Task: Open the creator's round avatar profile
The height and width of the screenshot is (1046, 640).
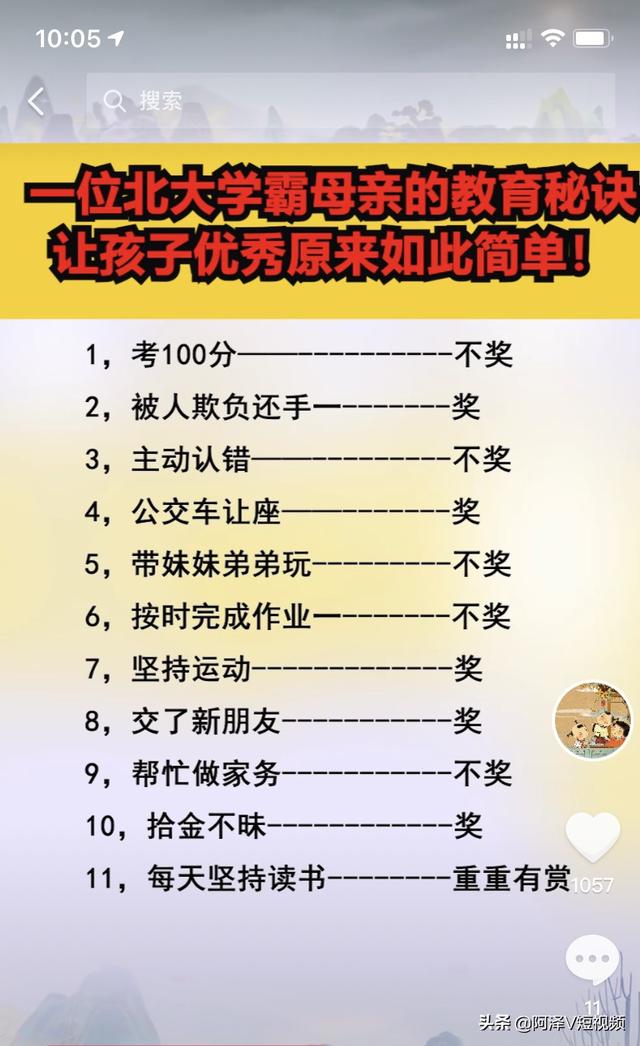Action: click(593, 720)
